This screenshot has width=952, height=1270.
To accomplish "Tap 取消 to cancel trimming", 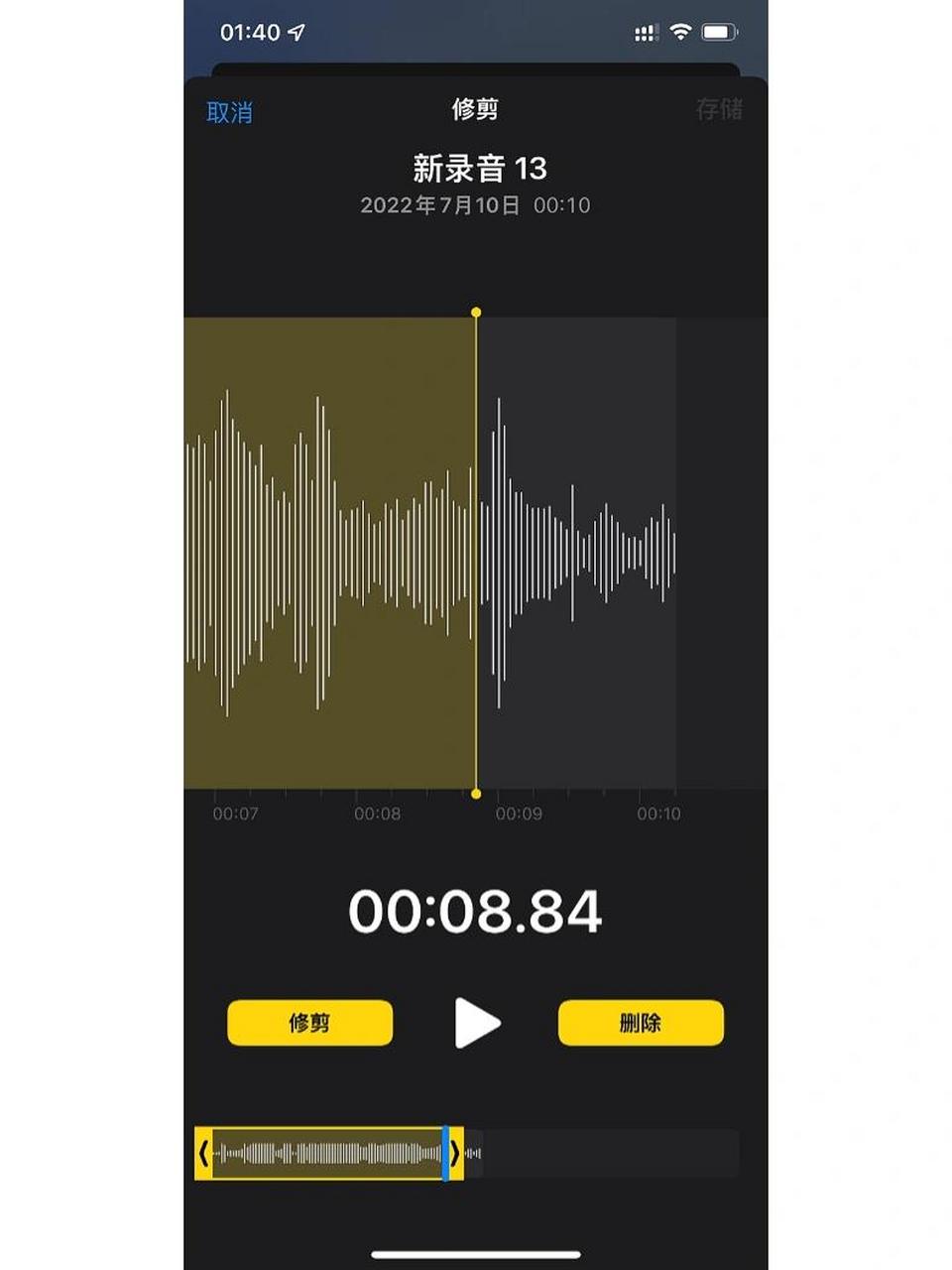I will click(229, 112).
